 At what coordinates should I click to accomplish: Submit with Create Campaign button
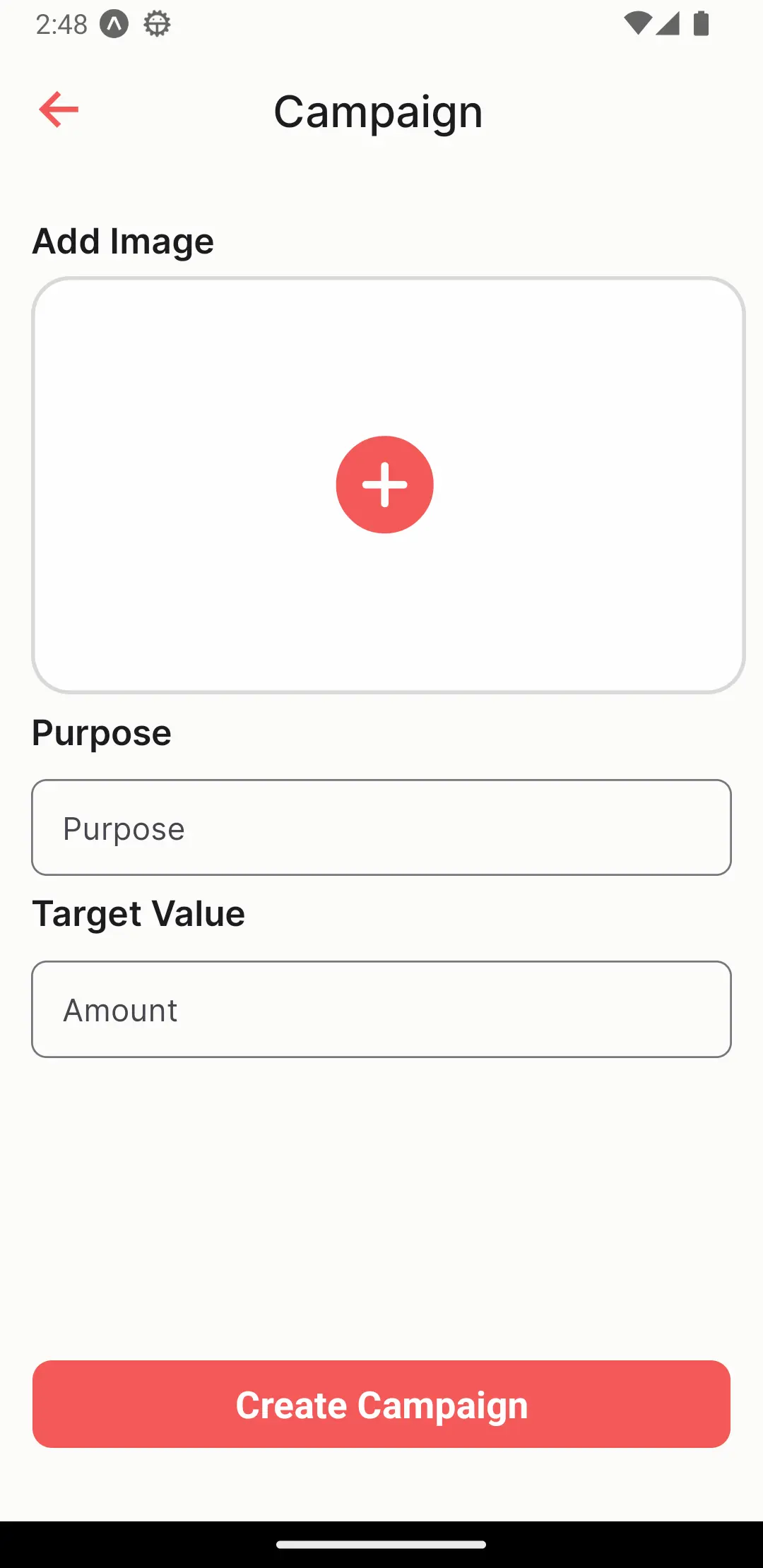click(x=381, y=1404)
